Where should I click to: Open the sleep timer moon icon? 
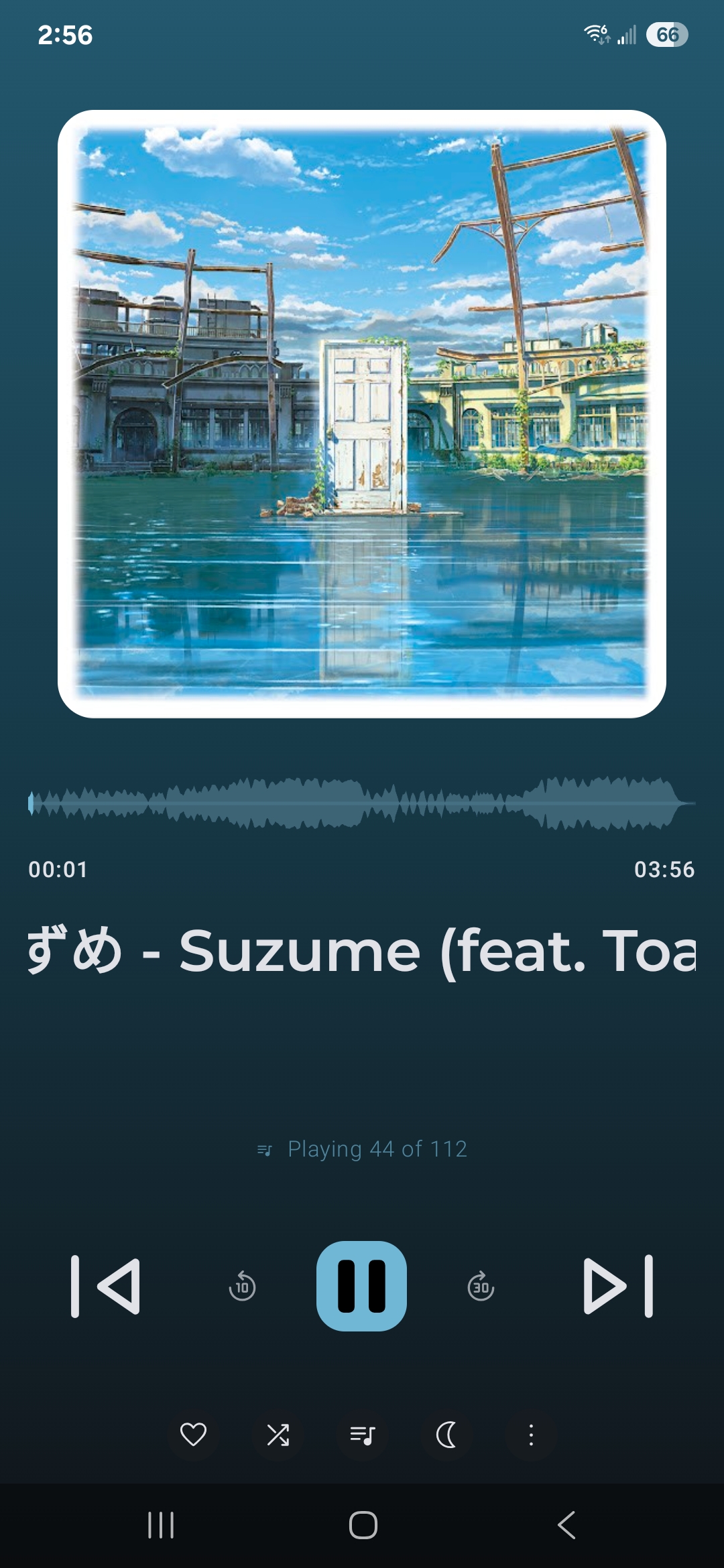[446, 1435]
